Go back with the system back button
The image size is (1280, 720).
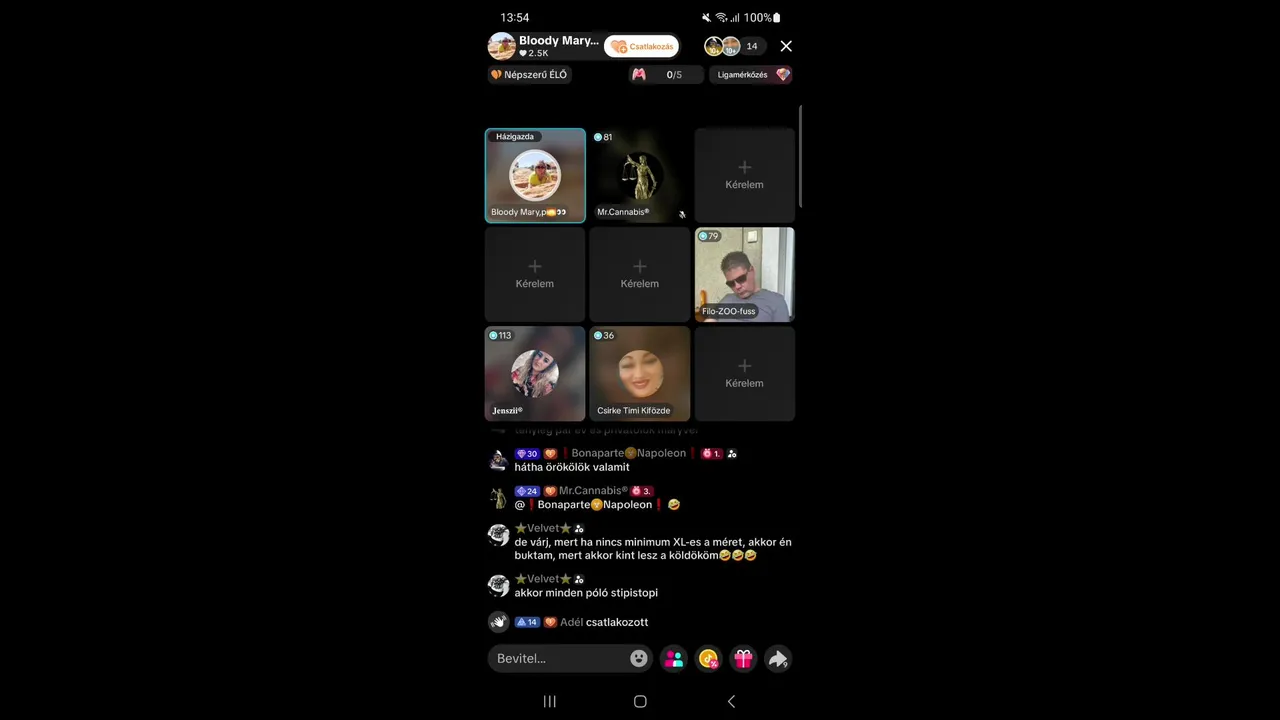tap(731, 701)
